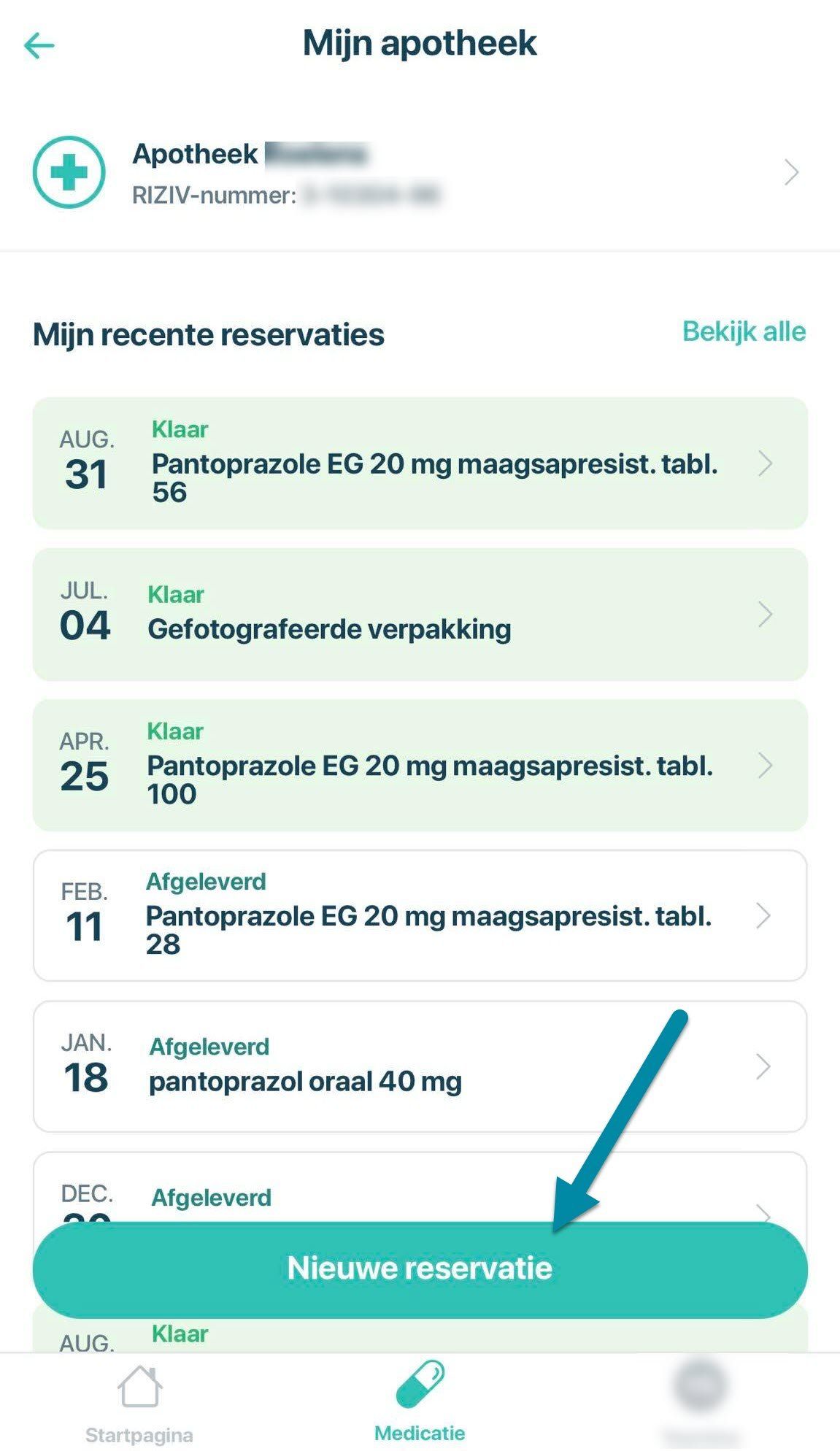Tap the Bekijk alle link
Viewport: 840px width, 1451px height.
(744, 331)
